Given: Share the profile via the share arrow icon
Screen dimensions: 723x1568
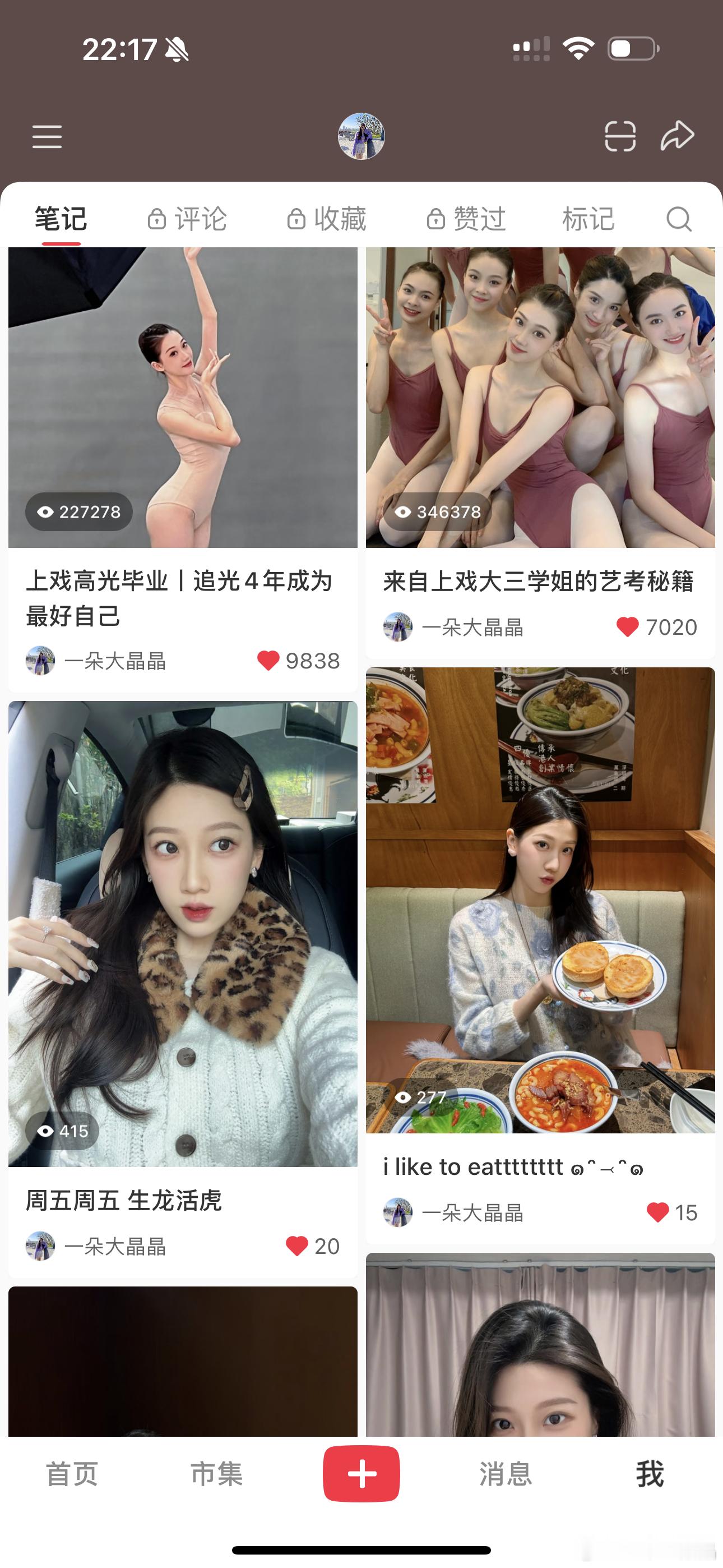Looking at the screenshot, I should pyautogui.click(x=679, y=135).
